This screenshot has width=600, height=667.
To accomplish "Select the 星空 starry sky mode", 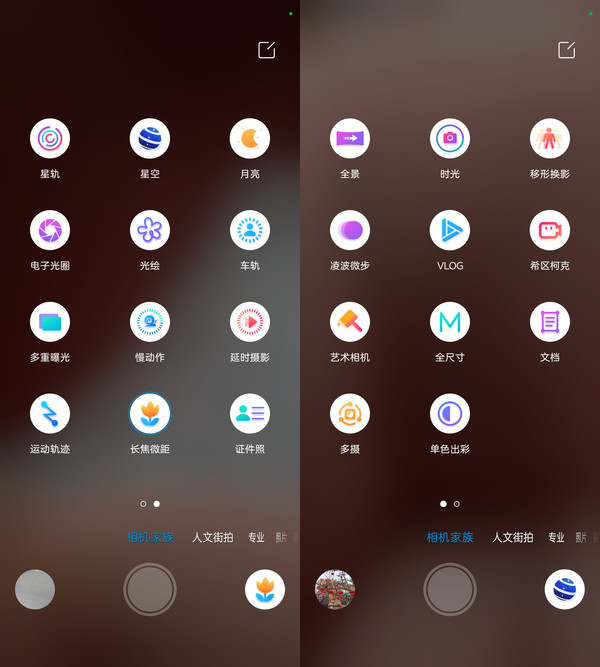I will point(150,138).
